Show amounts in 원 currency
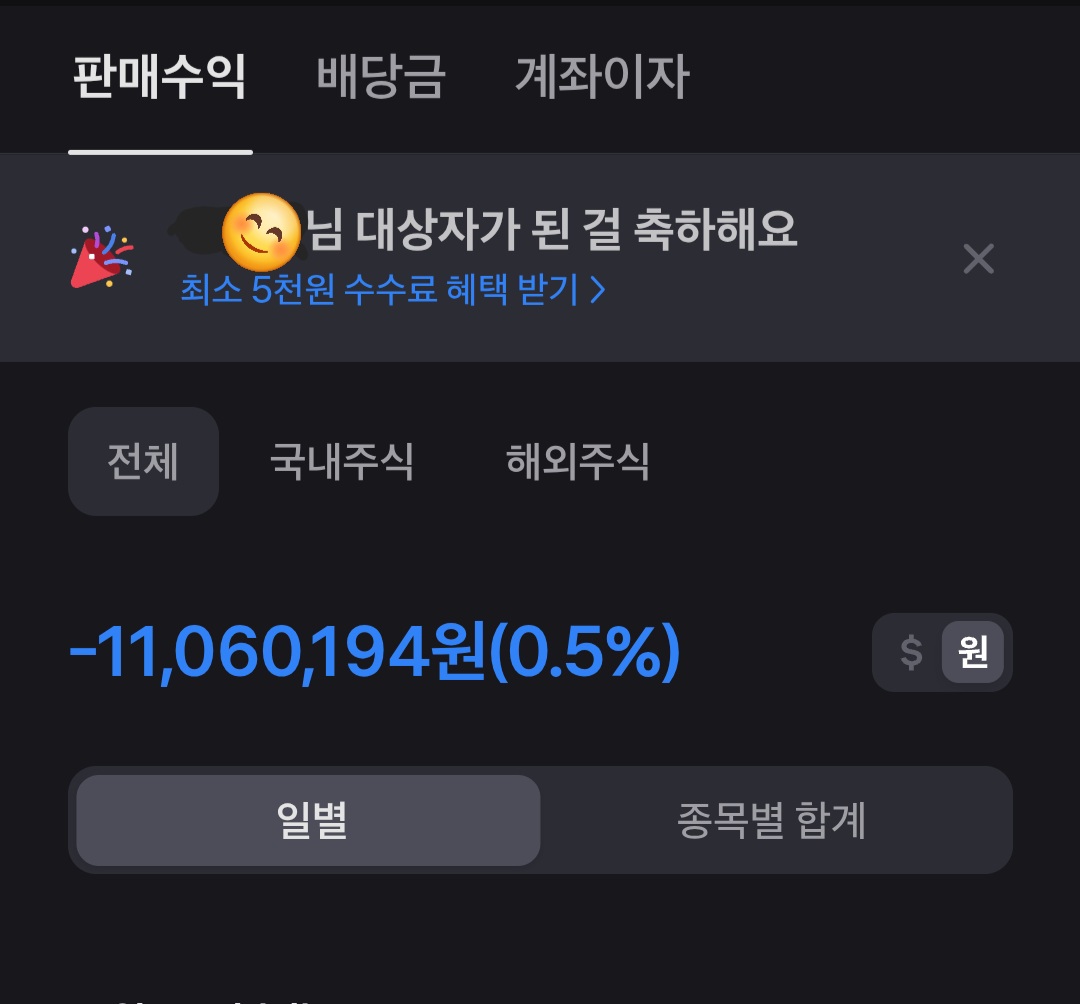Image resolution: width=1080 pixels, height=1004 pixels. coord(973,652)
